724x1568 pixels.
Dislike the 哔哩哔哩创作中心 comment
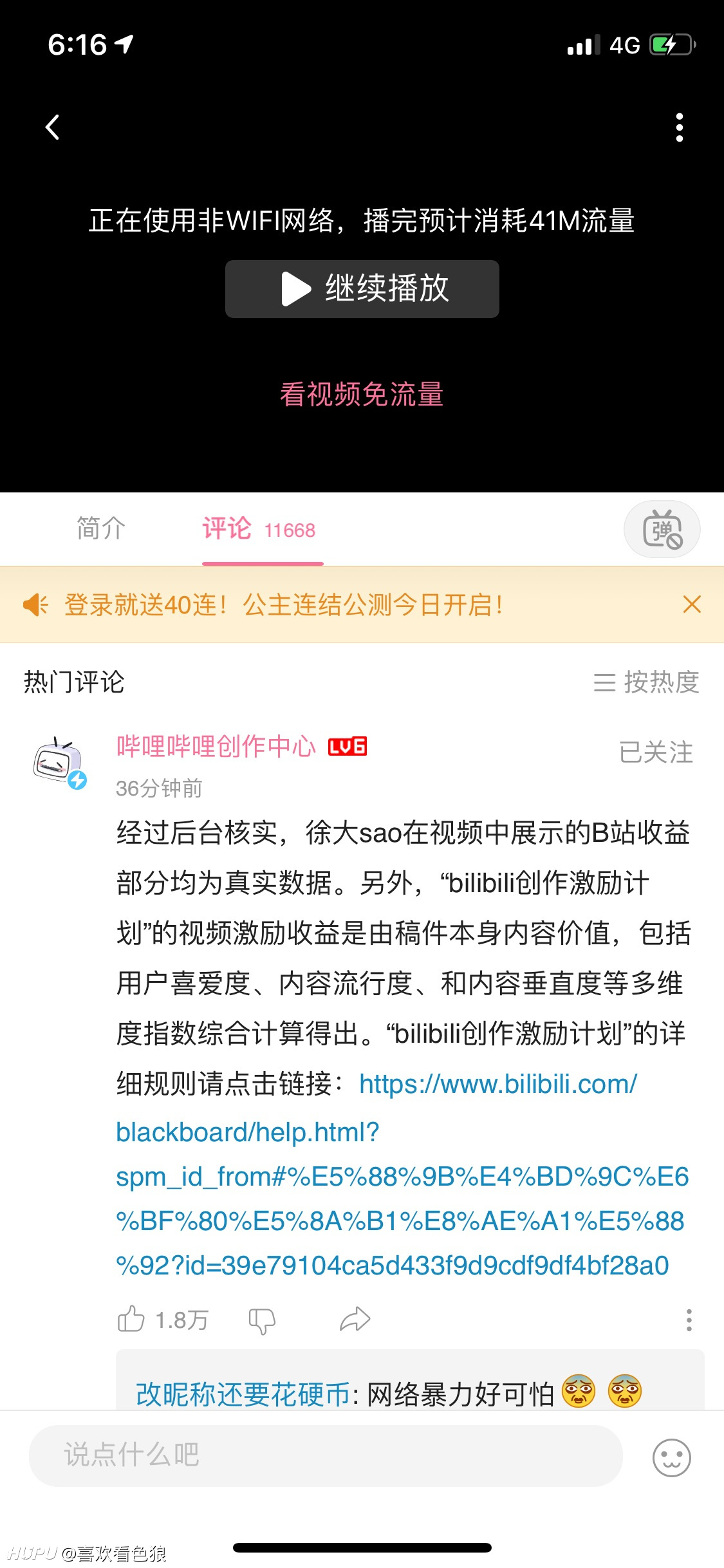click(262, 1320)
